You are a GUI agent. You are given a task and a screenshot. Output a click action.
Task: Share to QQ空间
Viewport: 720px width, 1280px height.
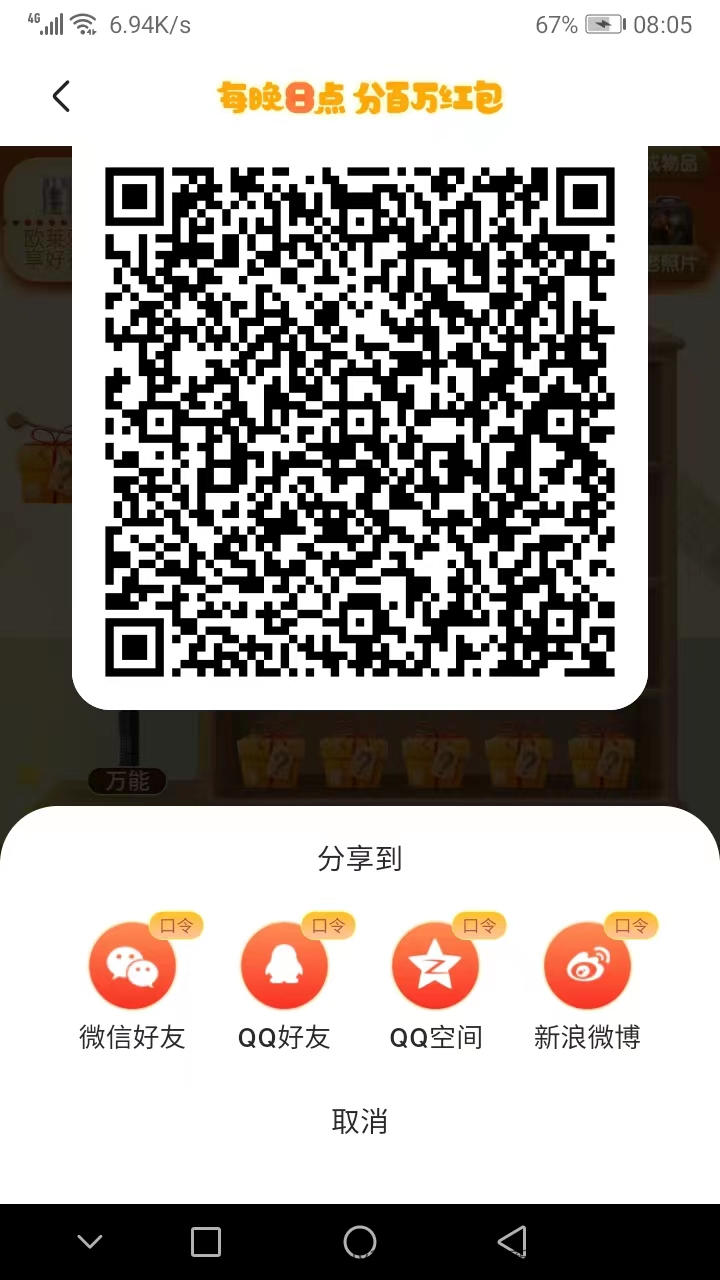436,967
